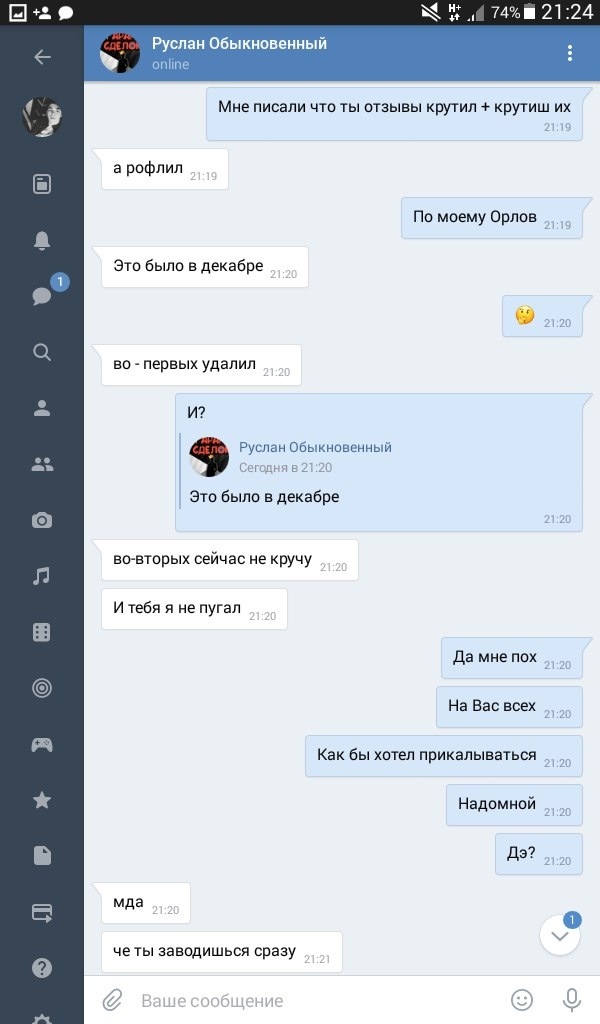Image resolution: width=600 pixels, height=1024 pixels.
Task: Open the photos camera icon
Action: pos(42,520)
